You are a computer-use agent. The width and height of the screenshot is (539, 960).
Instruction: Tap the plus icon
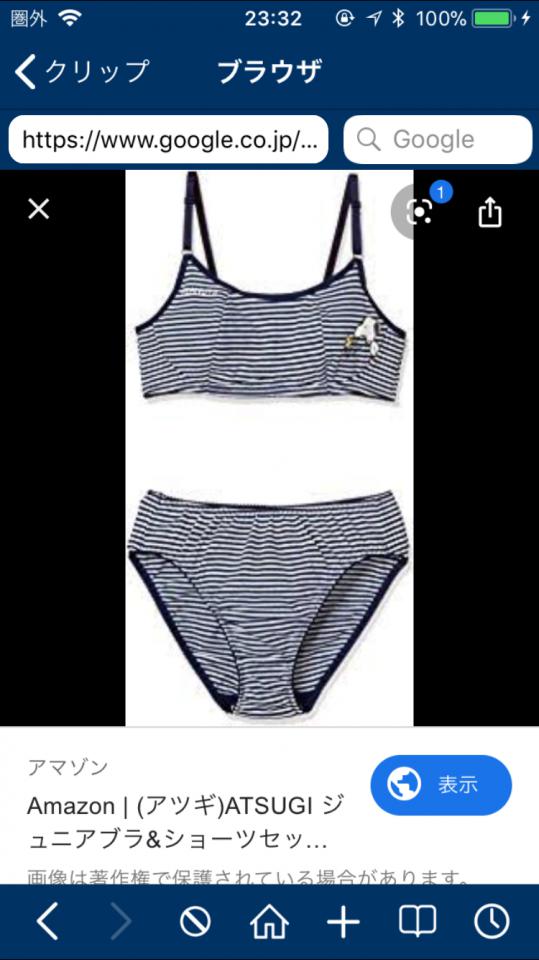[x=344, y=921]
